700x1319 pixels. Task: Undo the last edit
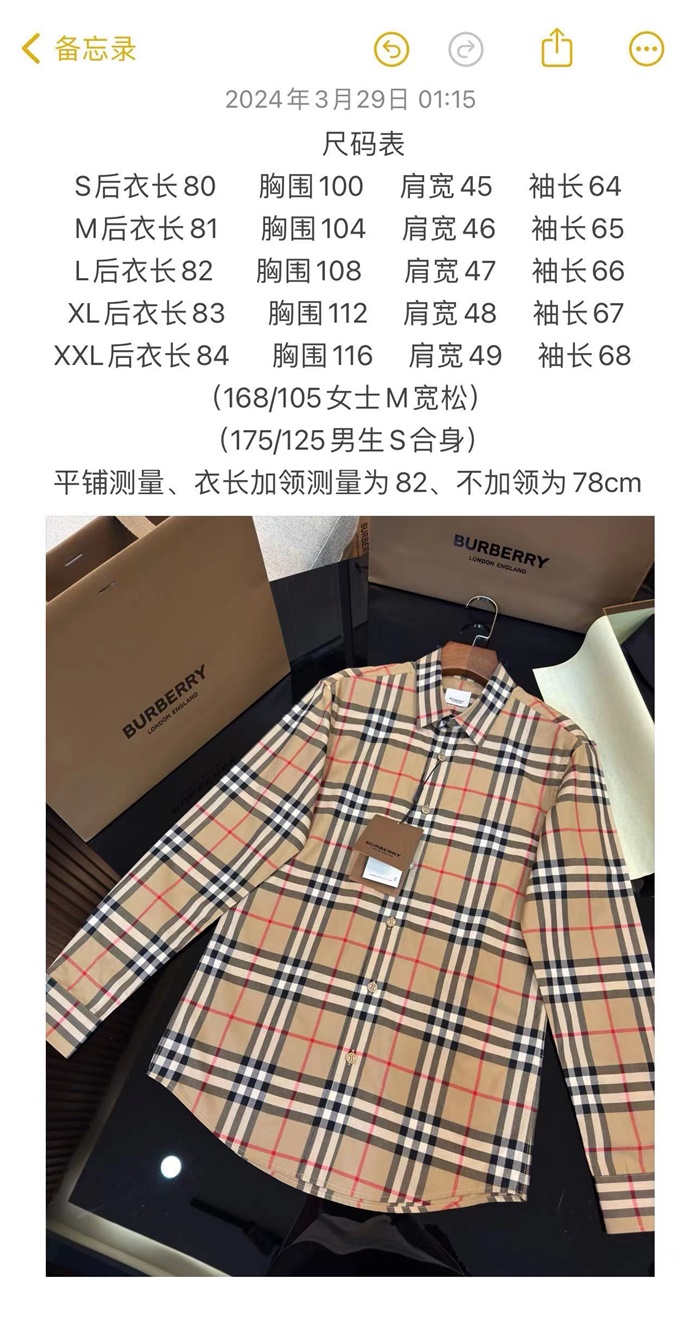click(x=392, y=49)
